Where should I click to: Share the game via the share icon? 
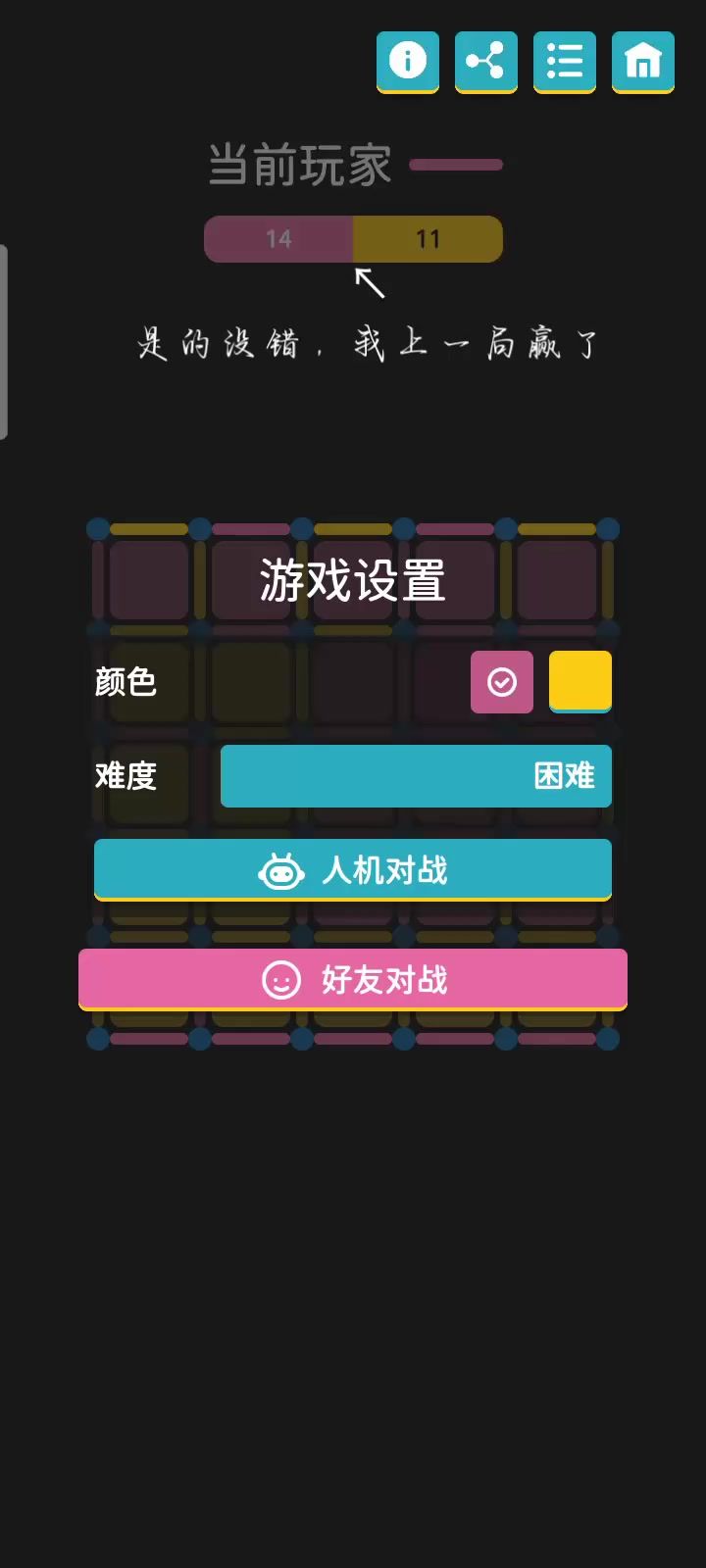tap(486, 61)
